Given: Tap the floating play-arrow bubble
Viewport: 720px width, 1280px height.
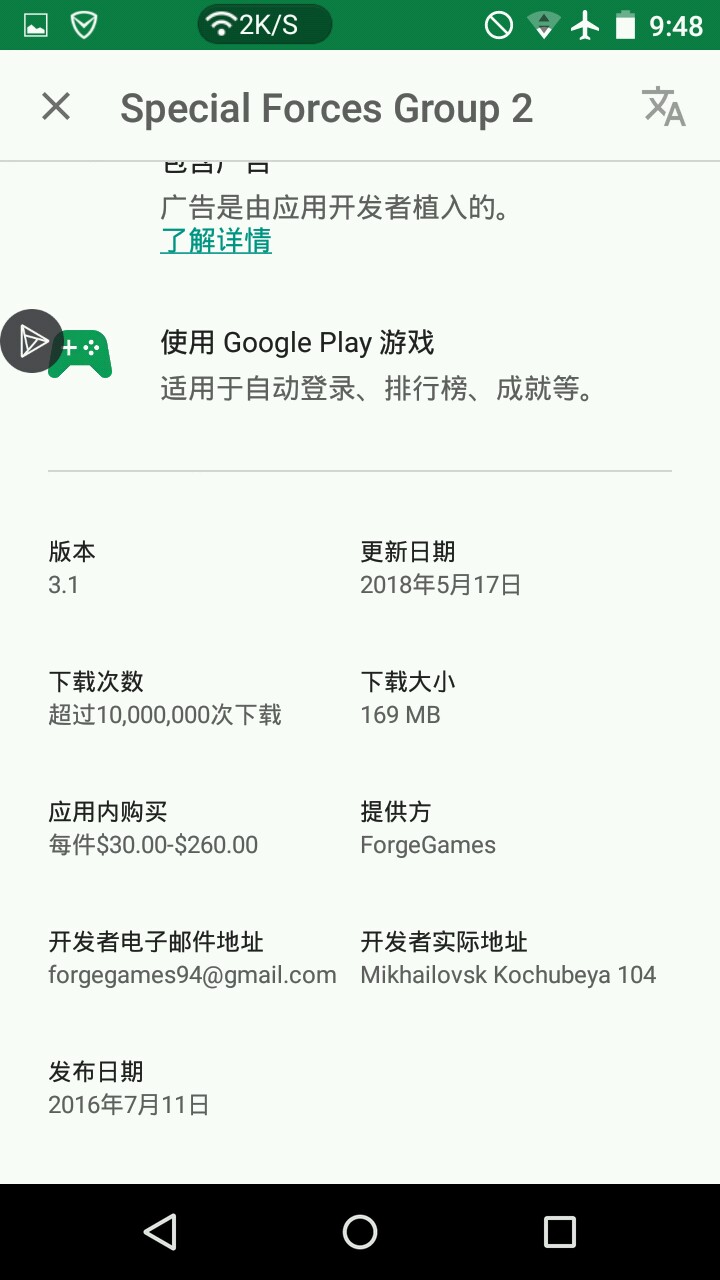Looking at the screenshot, I should point(32,342).
